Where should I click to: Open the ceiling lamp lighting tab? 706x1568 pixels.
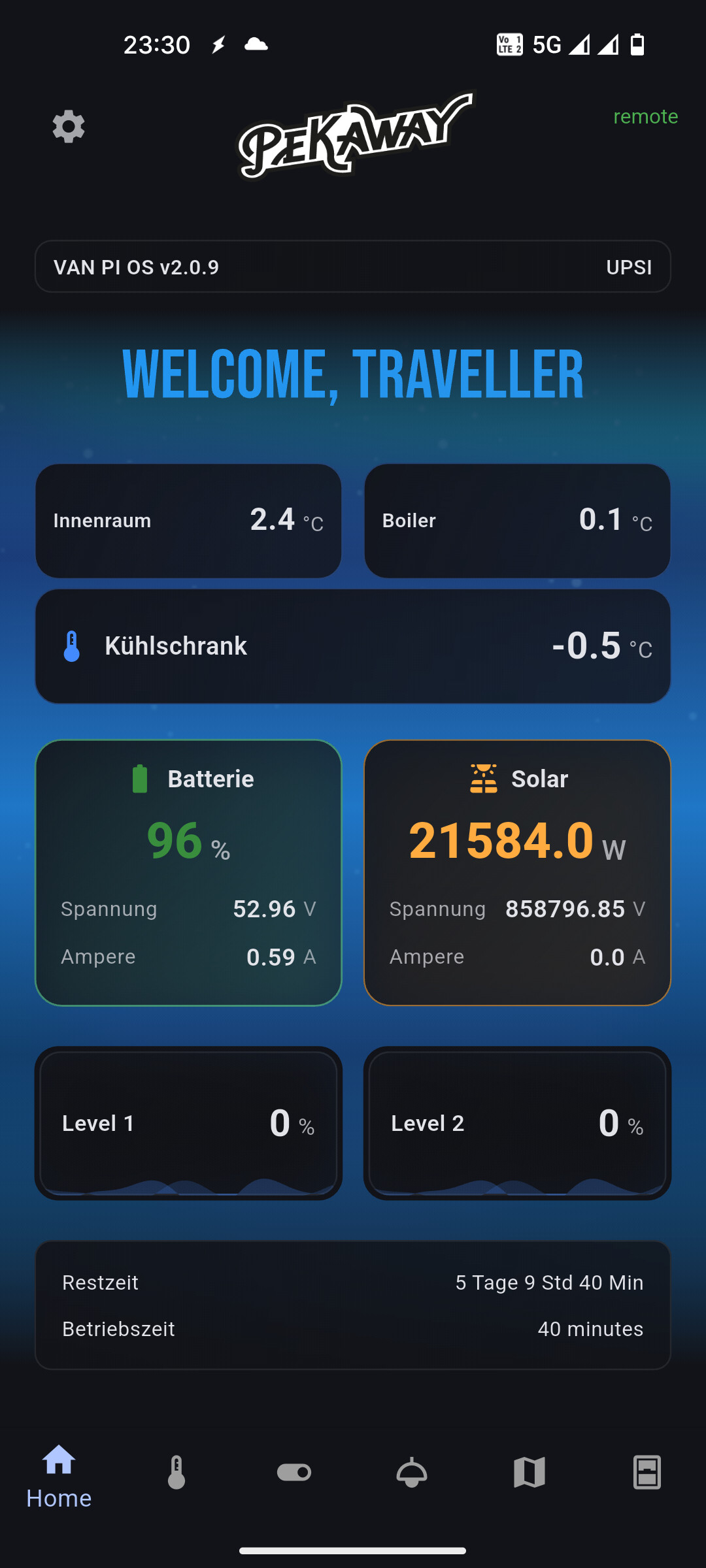412,1473
